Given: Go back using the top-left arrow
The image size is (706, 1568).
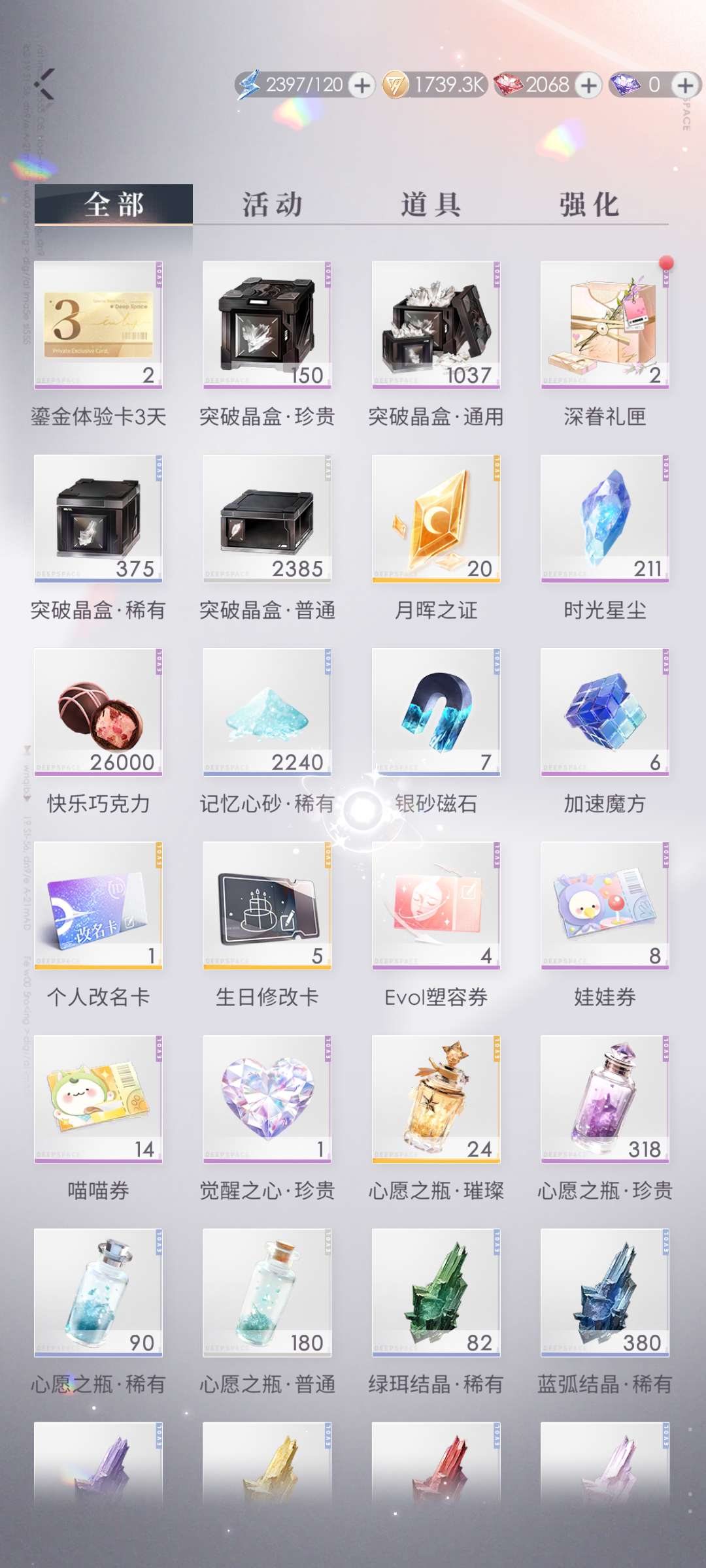Looking at the screenshot, I should pyautogui.click(x=46, y=84).
